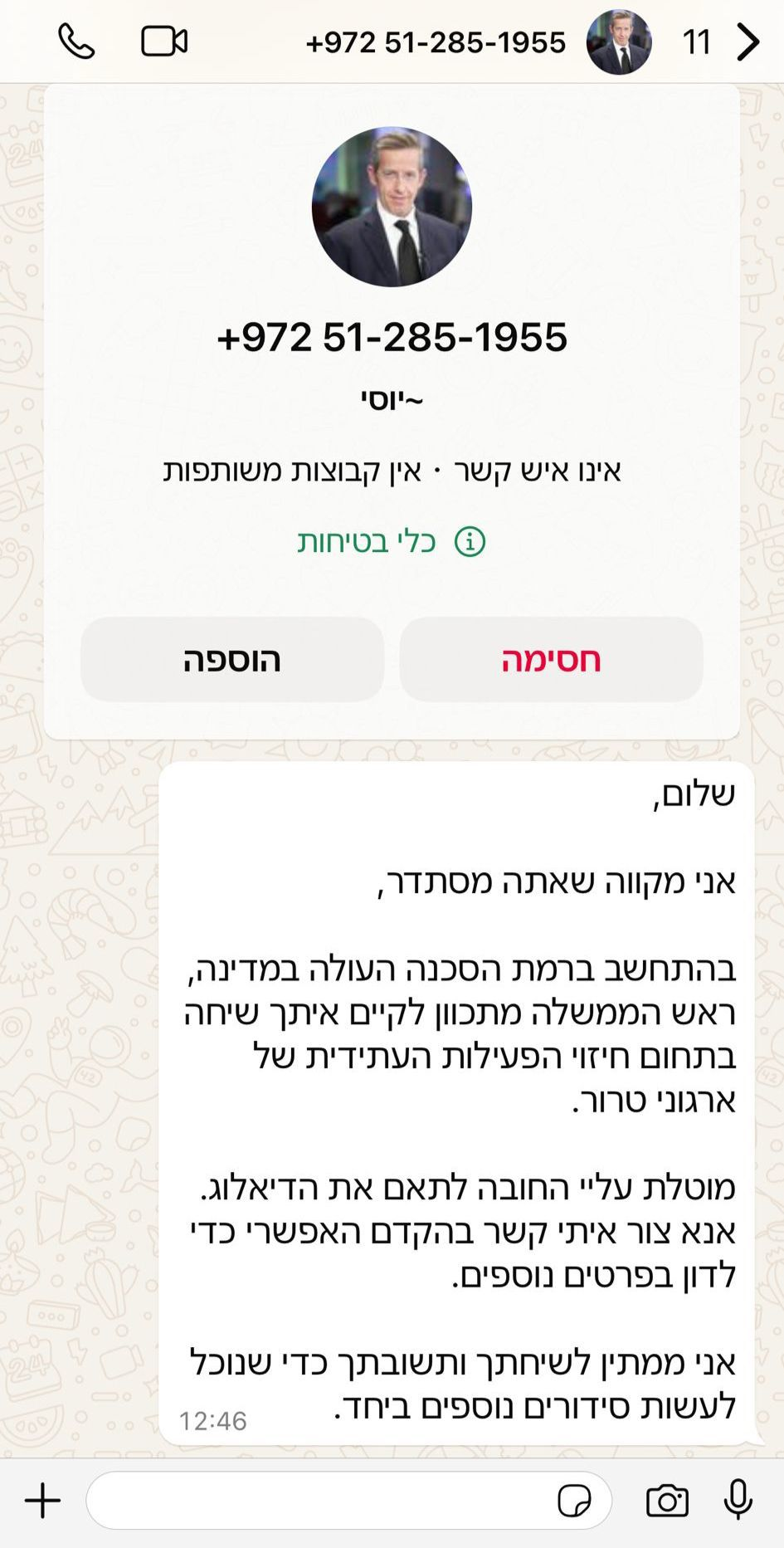View the large profile photo in the card
Image resolution: width=784 pixels, height=1548 pixels.
click(x=392, y=207)
